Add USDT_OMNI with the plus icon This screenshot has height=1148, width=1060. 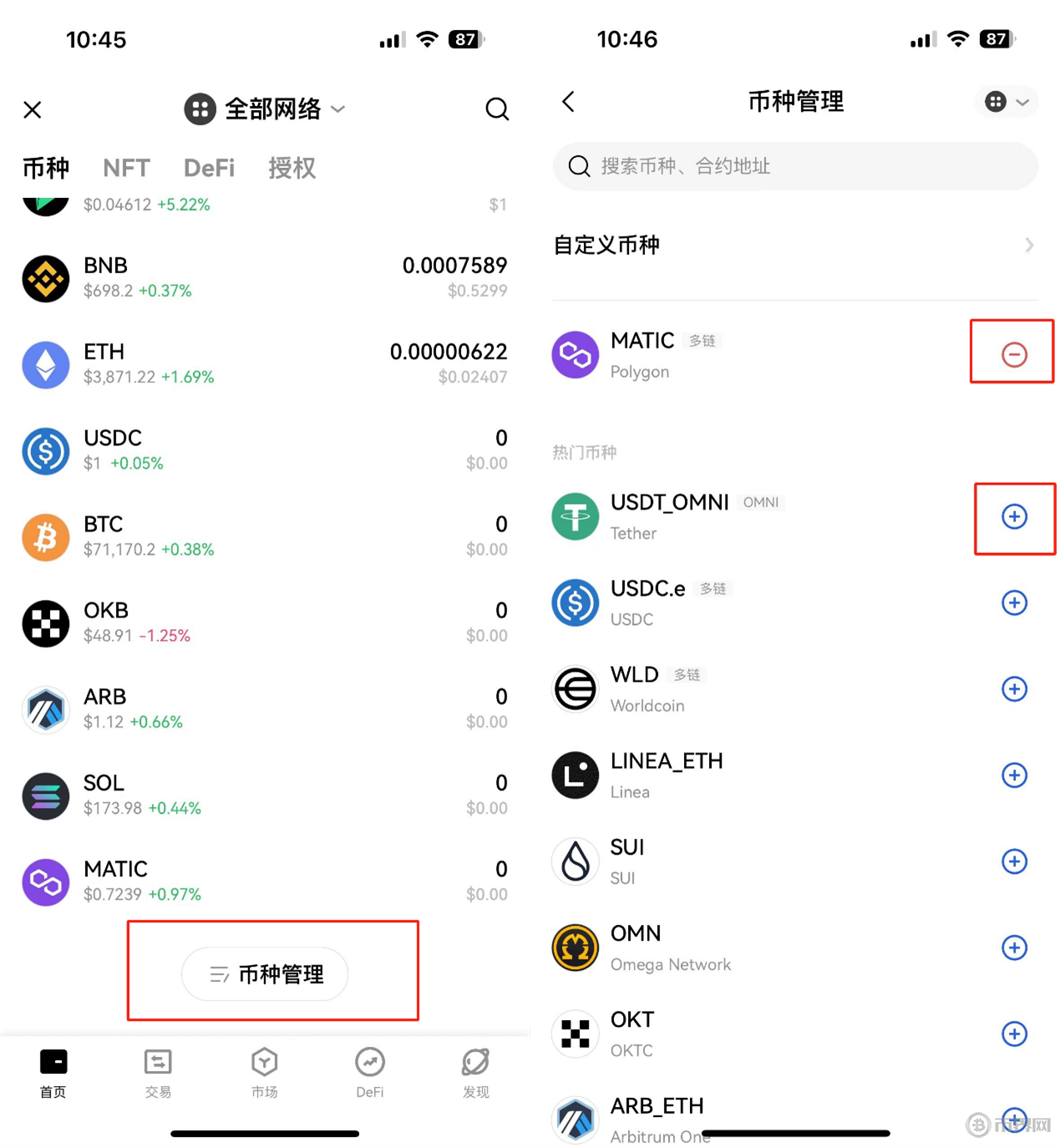[1014, 516]
